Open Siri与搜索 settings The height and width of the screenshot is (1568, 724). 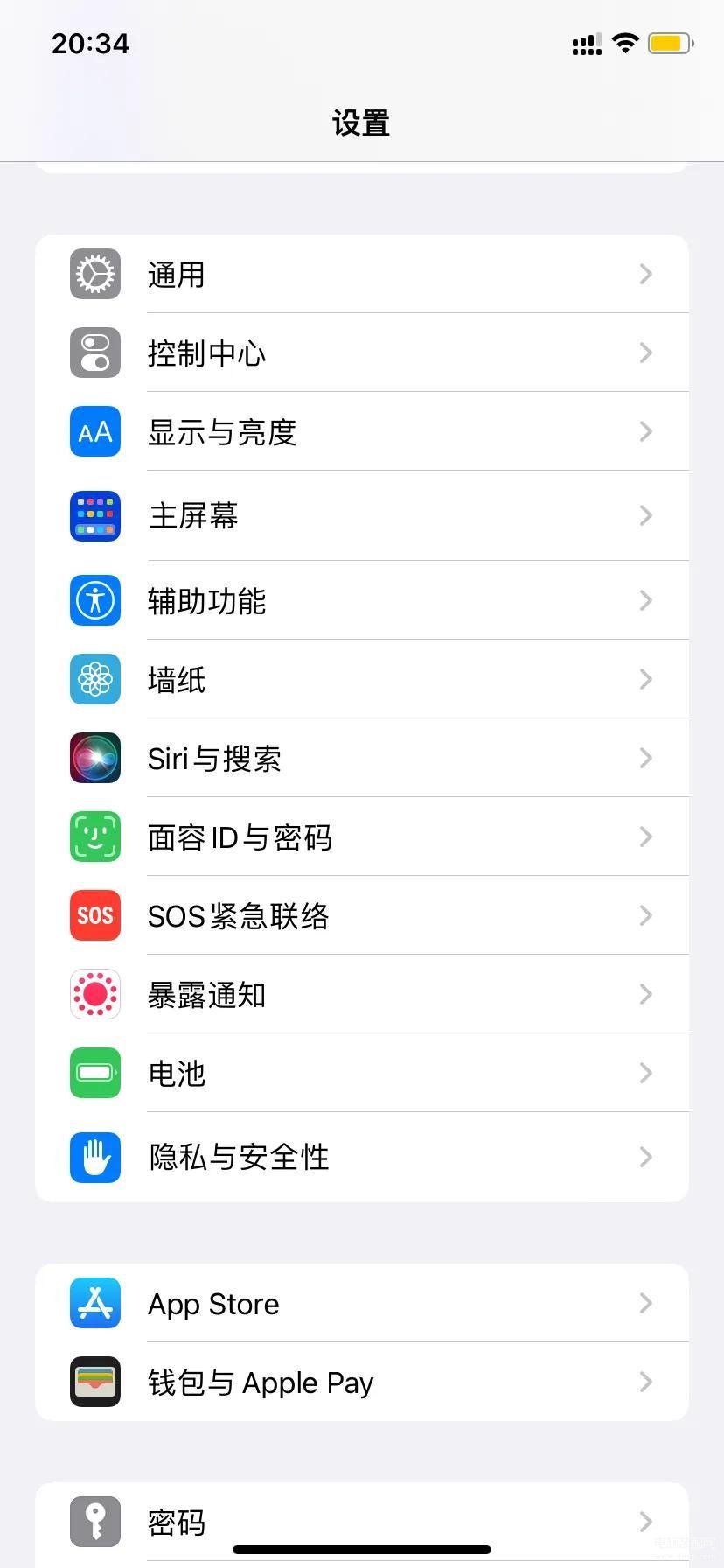pyautogui.click(x=361, y=759)
